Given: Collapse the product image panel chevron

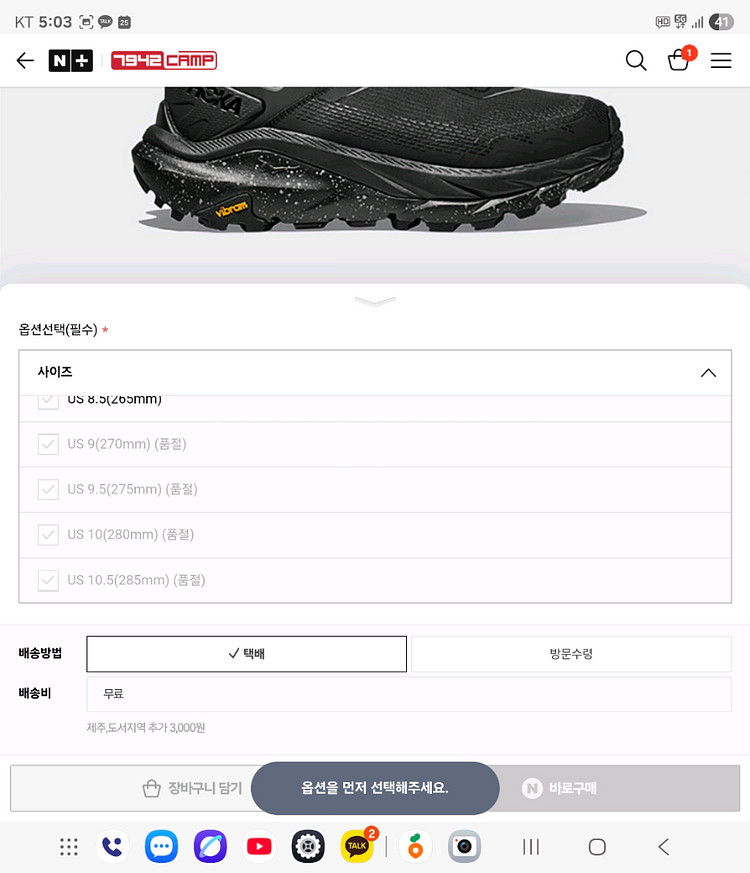Looking at the screenshot, I should (375, 300).
